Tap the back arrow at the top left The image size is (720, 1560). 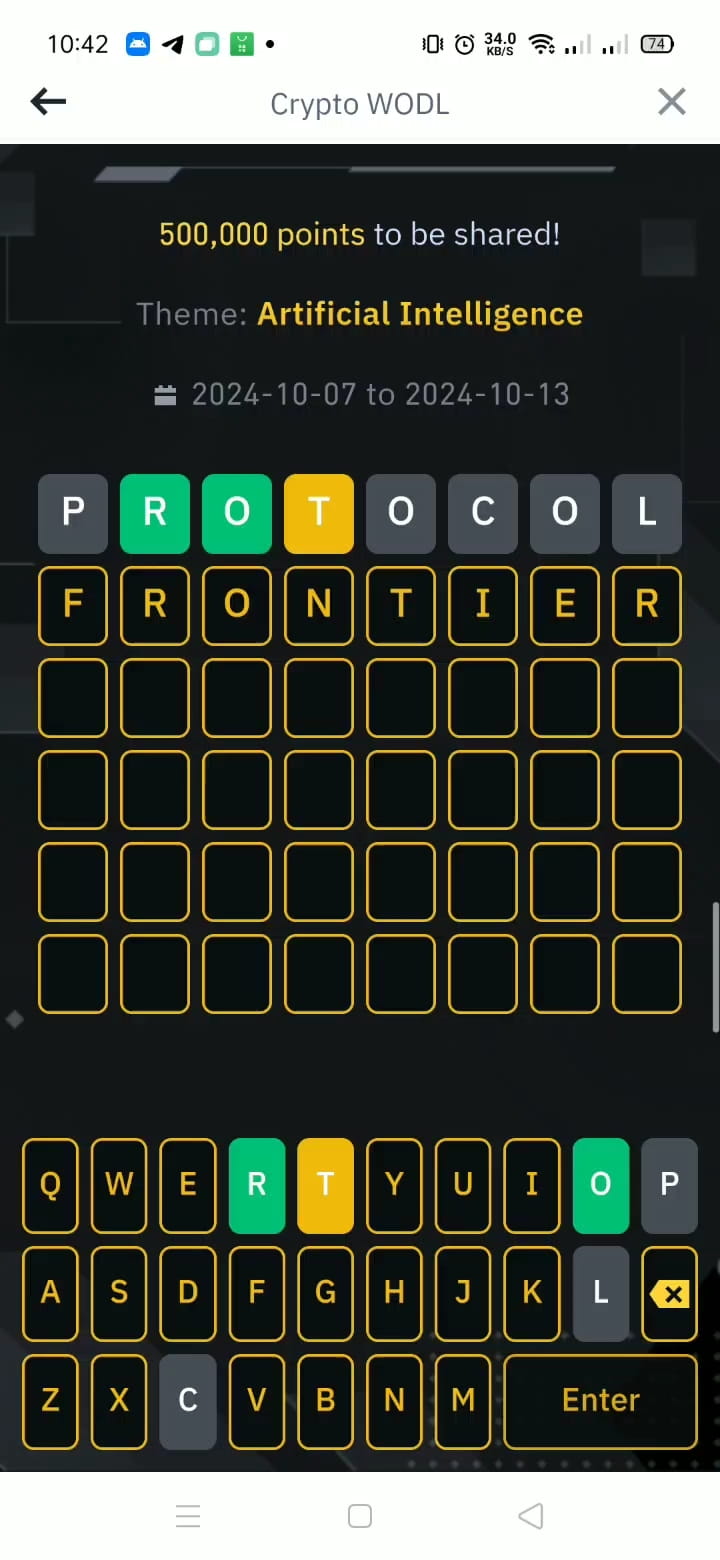tap(47, 101)
